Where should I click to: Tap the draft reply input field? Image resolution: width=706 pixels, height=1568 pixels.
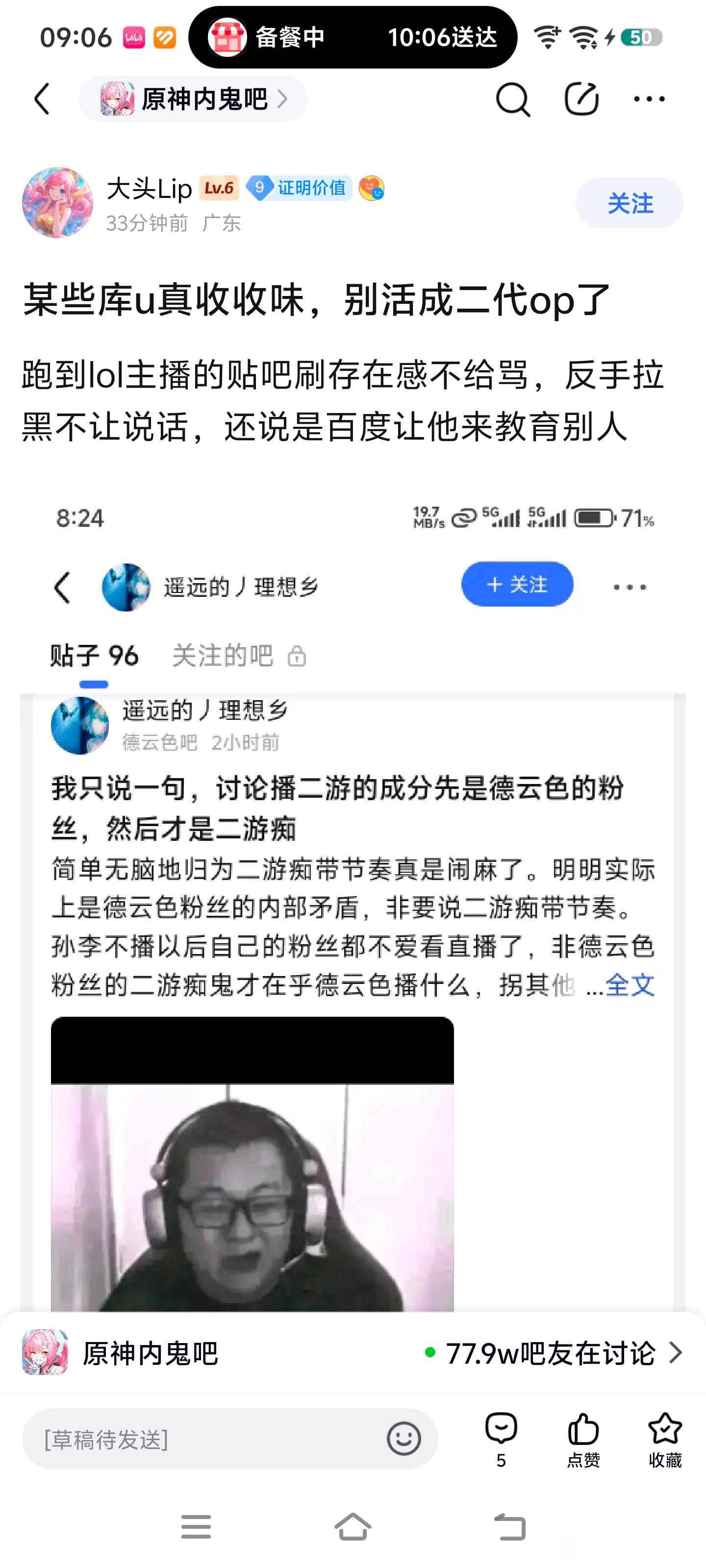click(201, 1440)
